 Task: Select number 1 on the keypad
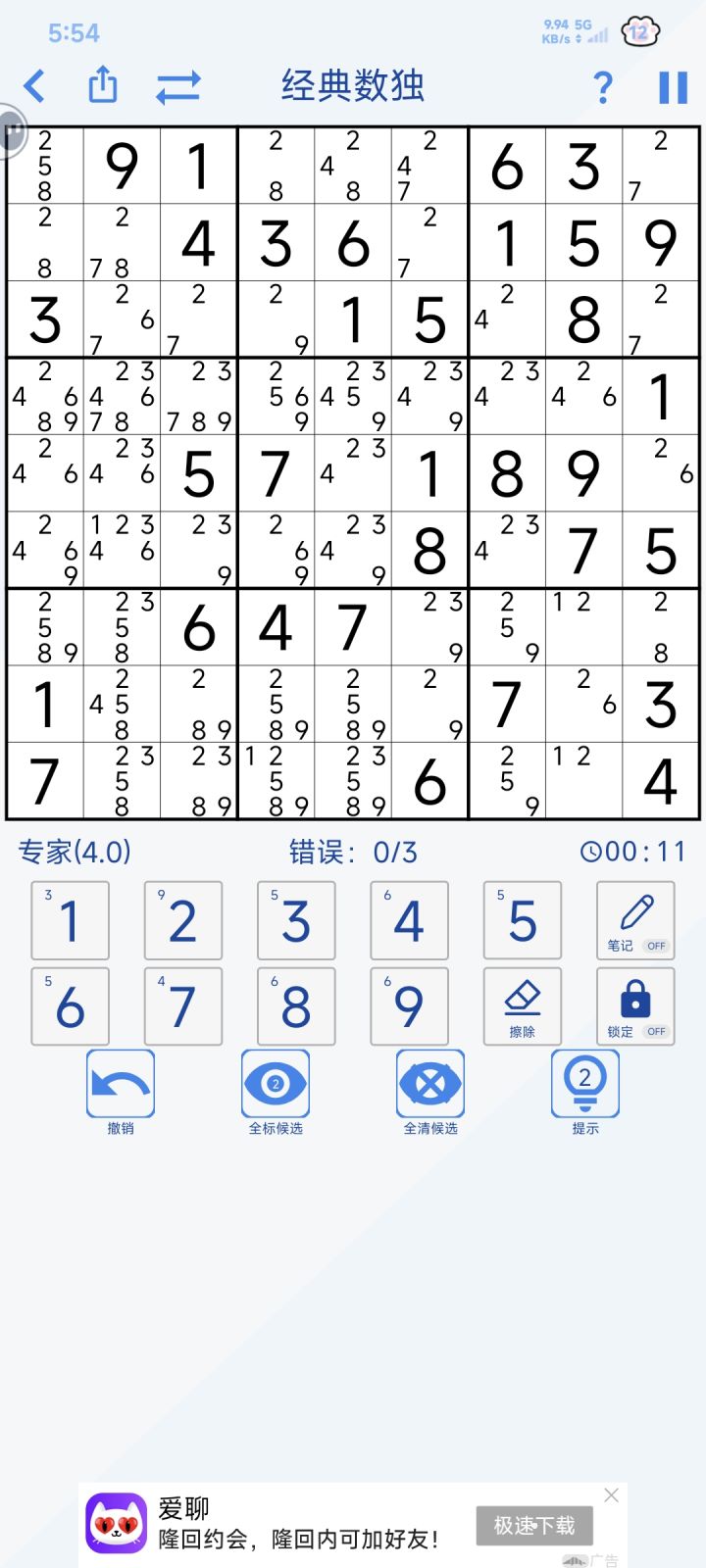click(70, 920)
